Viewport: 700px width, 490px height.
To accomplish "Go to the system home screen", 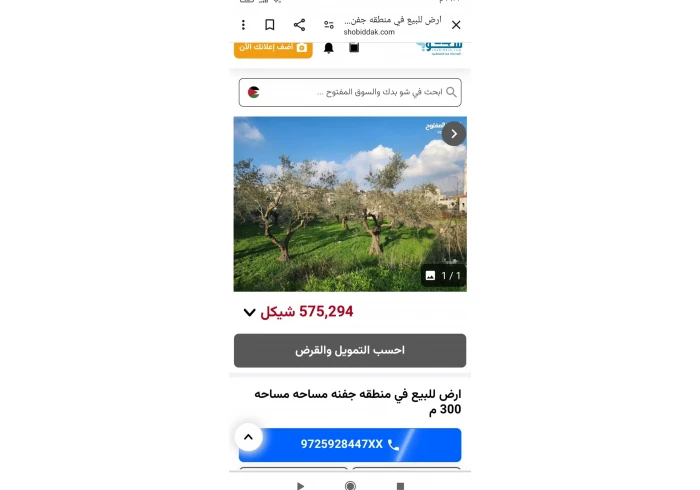I will [x=350, y=485].
